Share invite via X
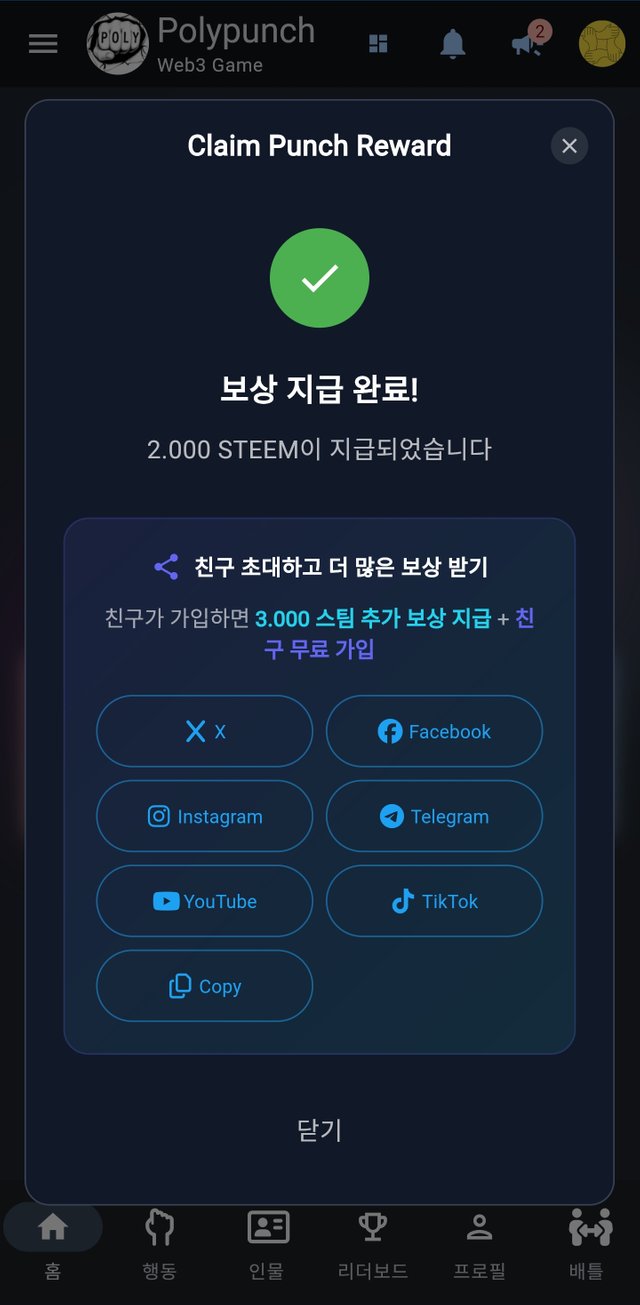The width and height of the screenshot is (640, 1305). [x=204, y=731]
